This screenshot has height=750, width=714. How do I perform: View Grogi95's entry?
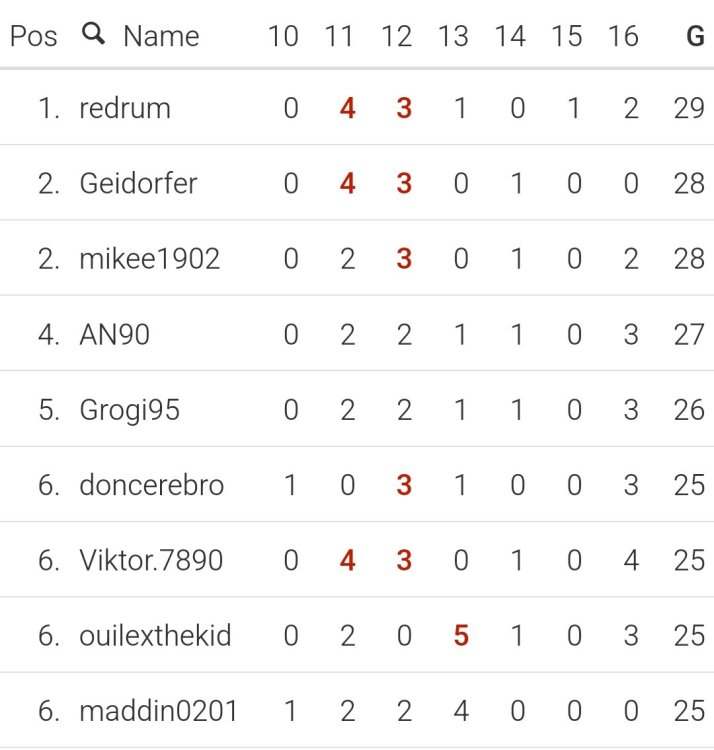129,410
